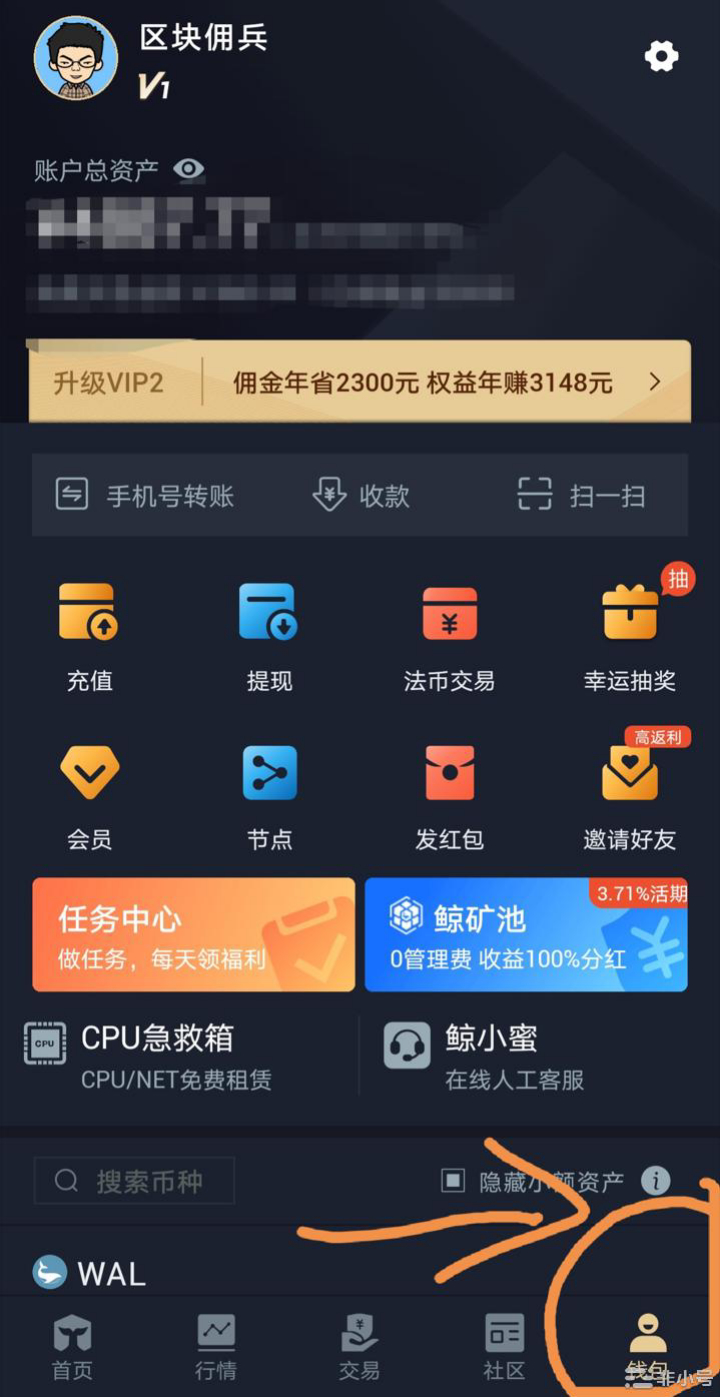This screenshot has height=1397, width=720.
Task: Open 幸运抽奖 lucky draw
Action: pos(629,636)
